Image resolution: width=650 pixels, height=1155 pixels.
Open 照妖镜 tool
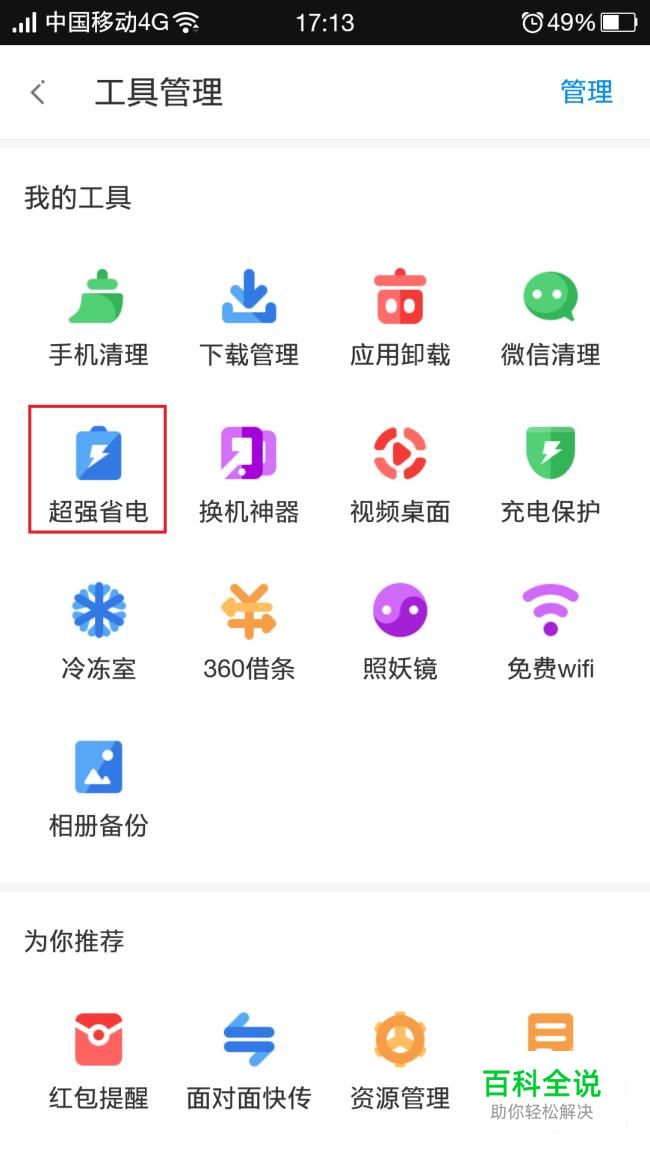(400, 632)
